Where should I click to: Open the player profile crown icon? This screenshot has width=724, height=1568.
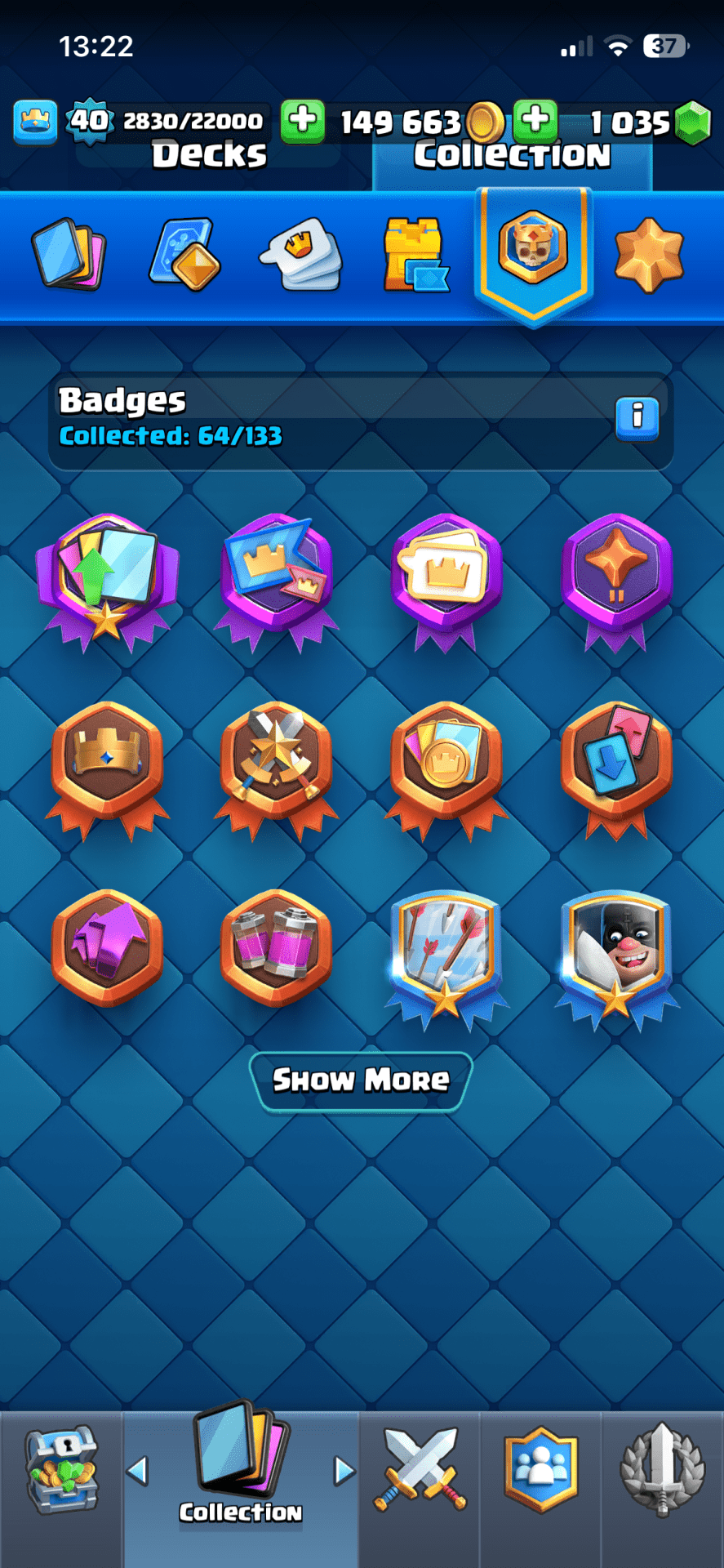(x=35, y=122)
